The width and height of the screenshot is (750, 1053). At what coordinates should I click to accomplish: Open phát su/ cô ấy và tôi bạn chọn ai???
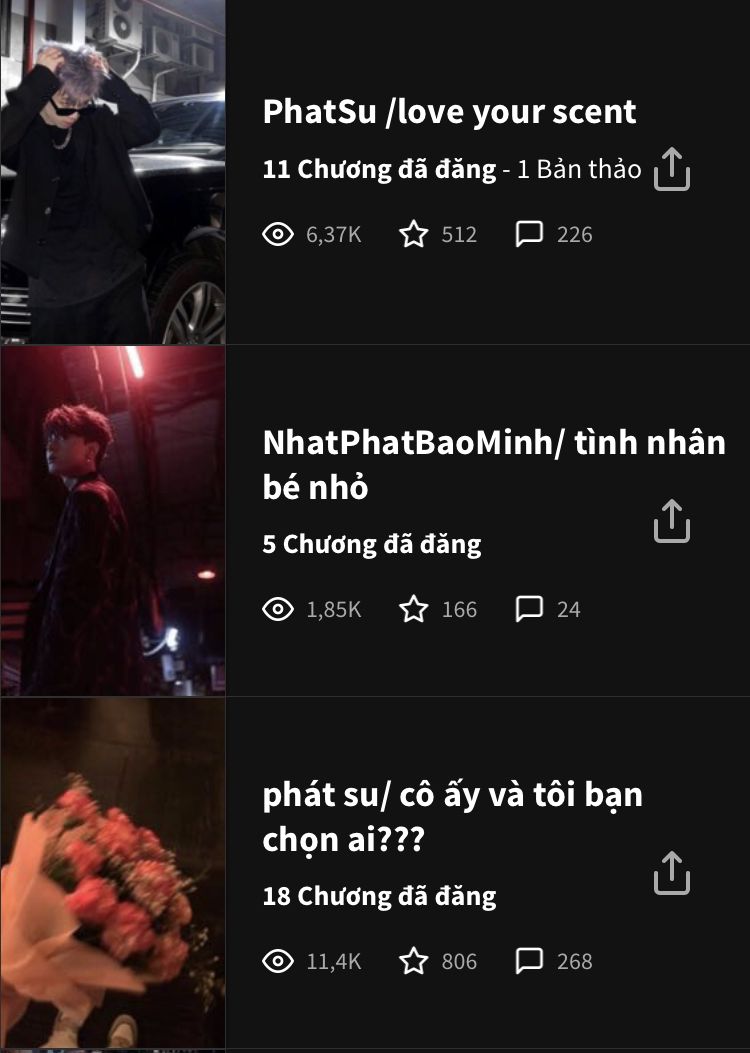[452, 817]
